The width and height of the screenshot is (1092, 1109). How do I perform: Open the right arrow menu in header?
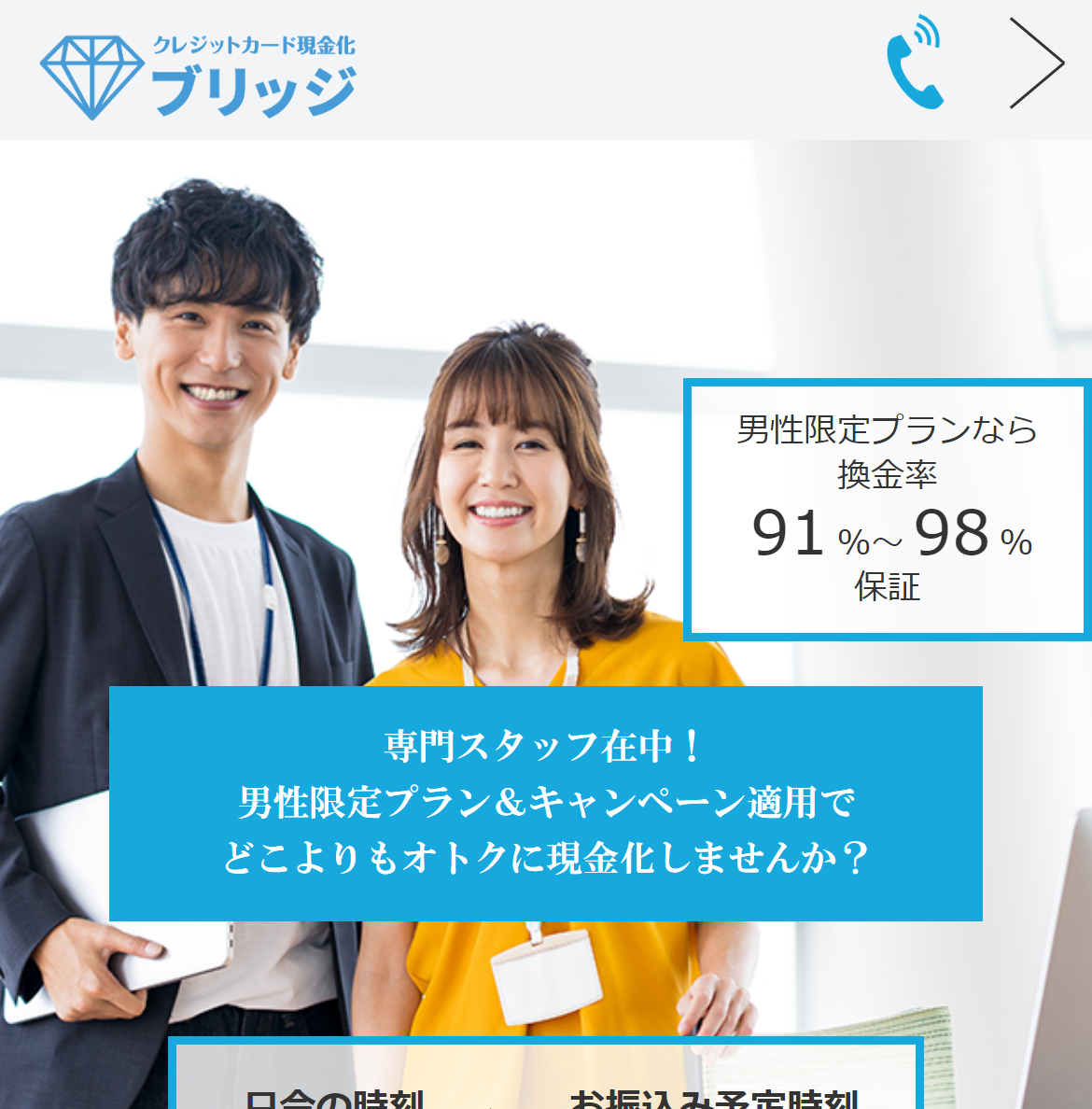point(1036,63)
